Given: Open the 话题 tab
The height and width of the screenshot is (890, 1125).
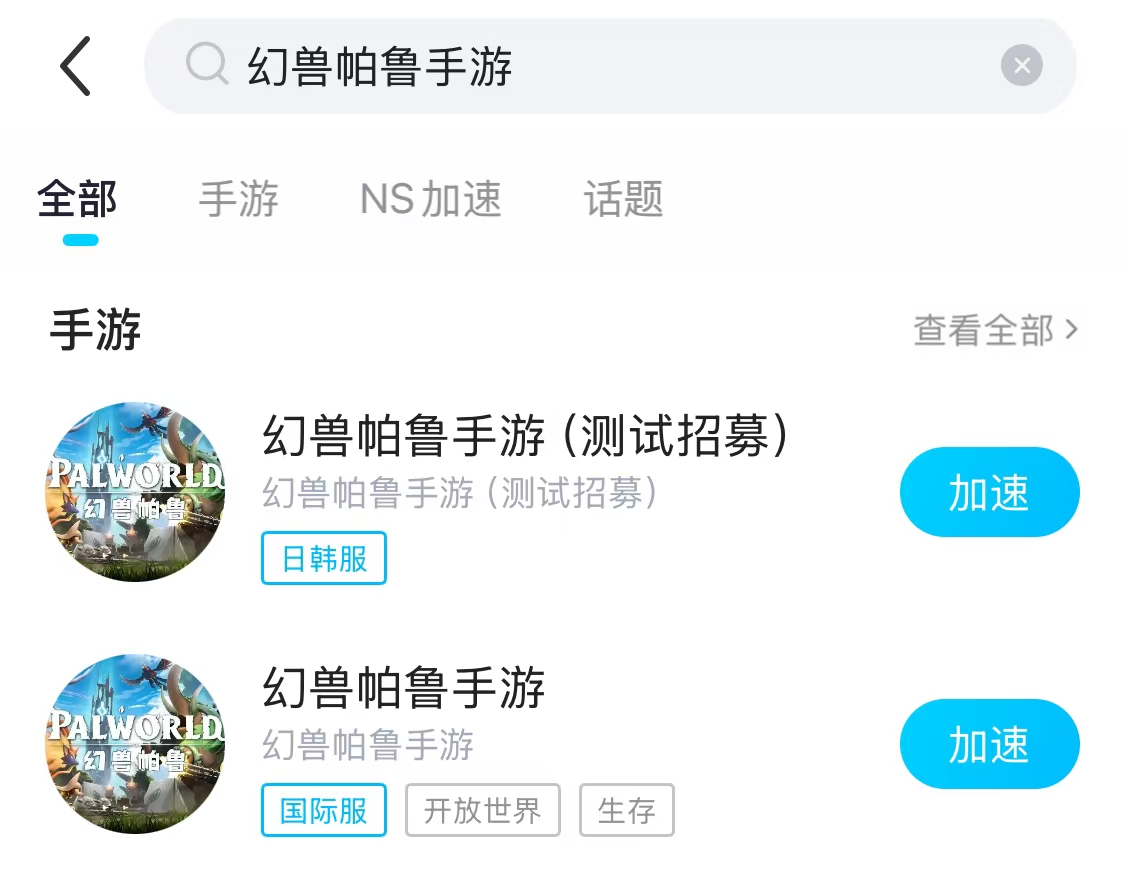Looking at the screenshot, I should (x=623, y=199).
